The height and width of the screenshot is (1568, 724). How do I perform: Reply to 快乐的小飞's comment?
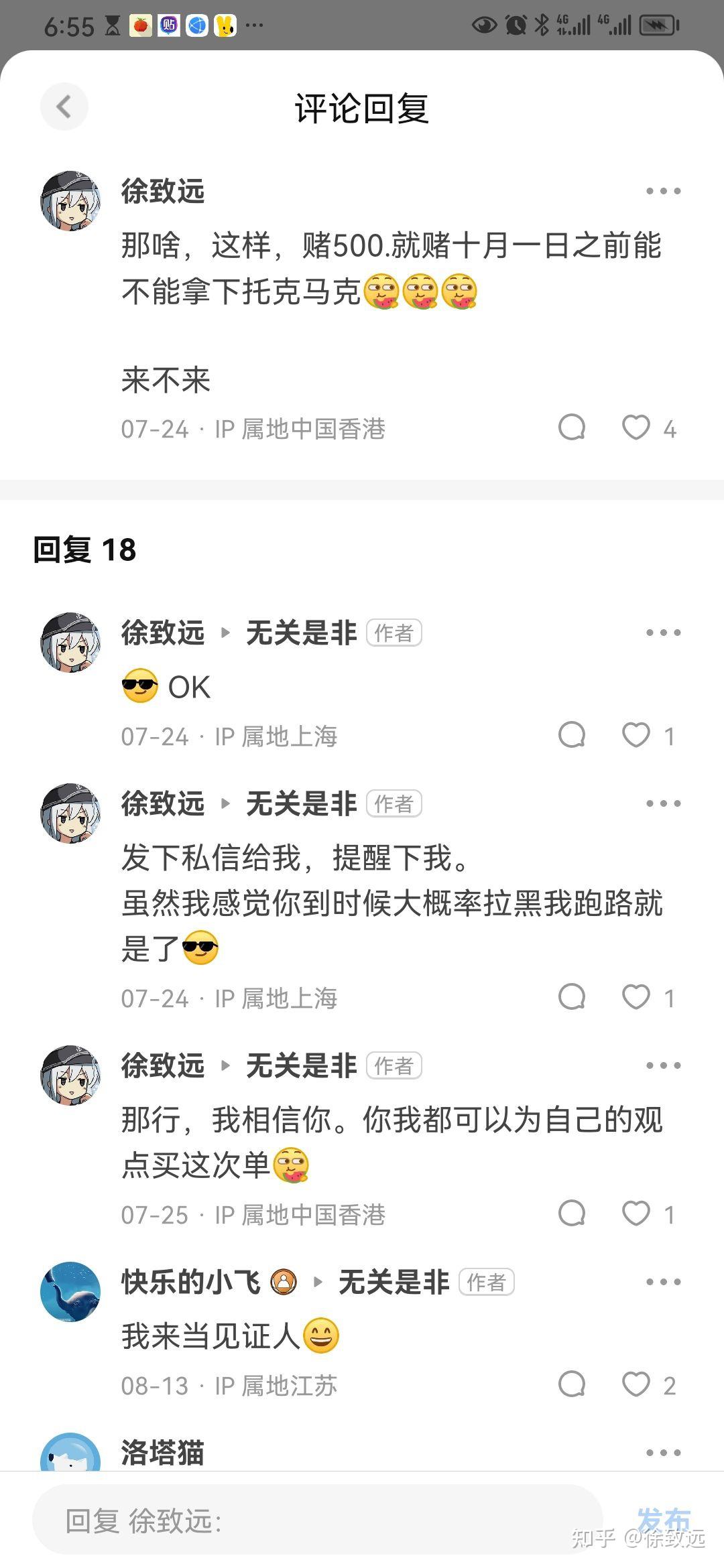tap(572, 1384)
